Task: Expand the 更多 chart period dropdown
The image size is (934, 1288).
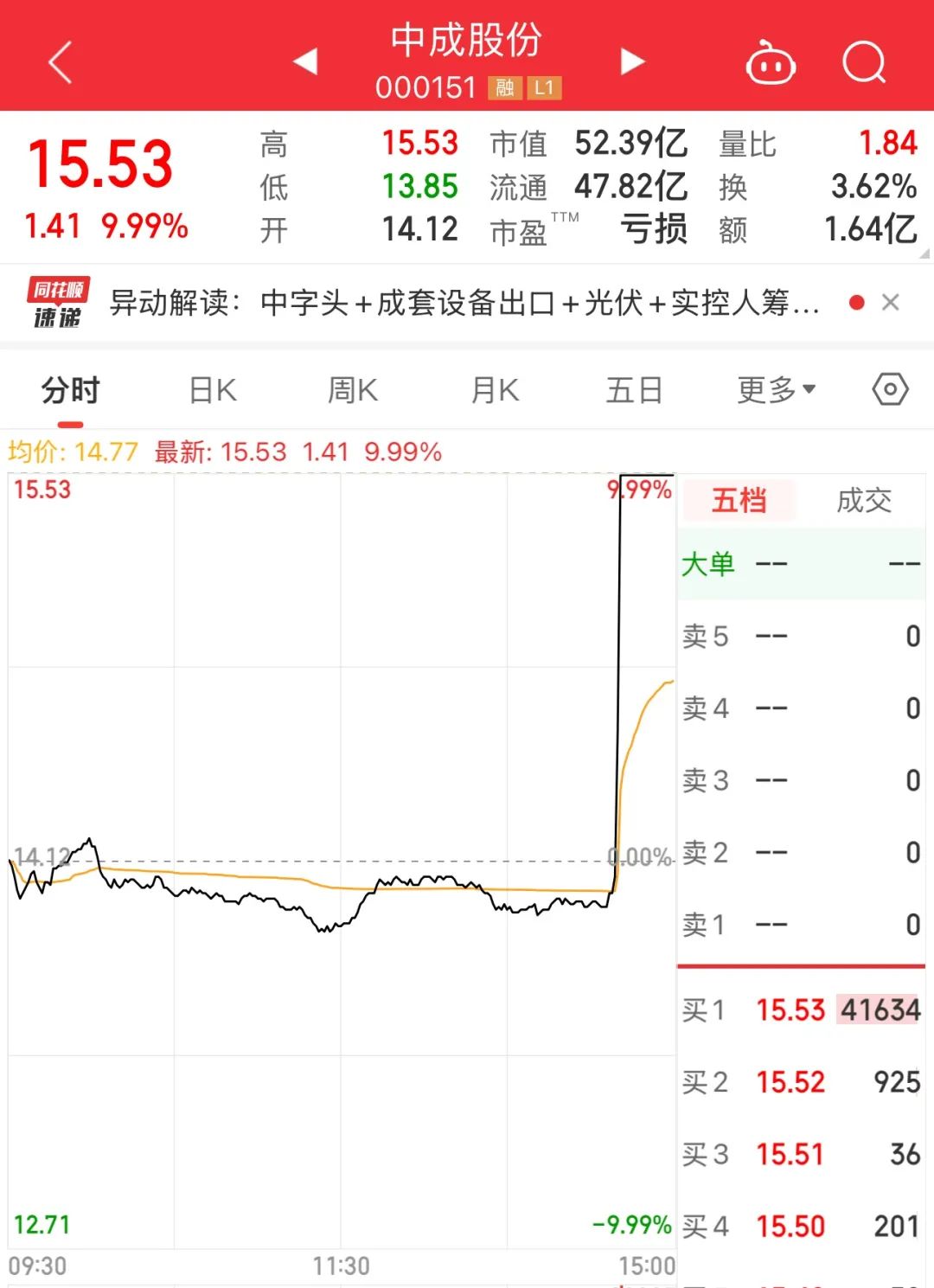Action: [776, 391]
